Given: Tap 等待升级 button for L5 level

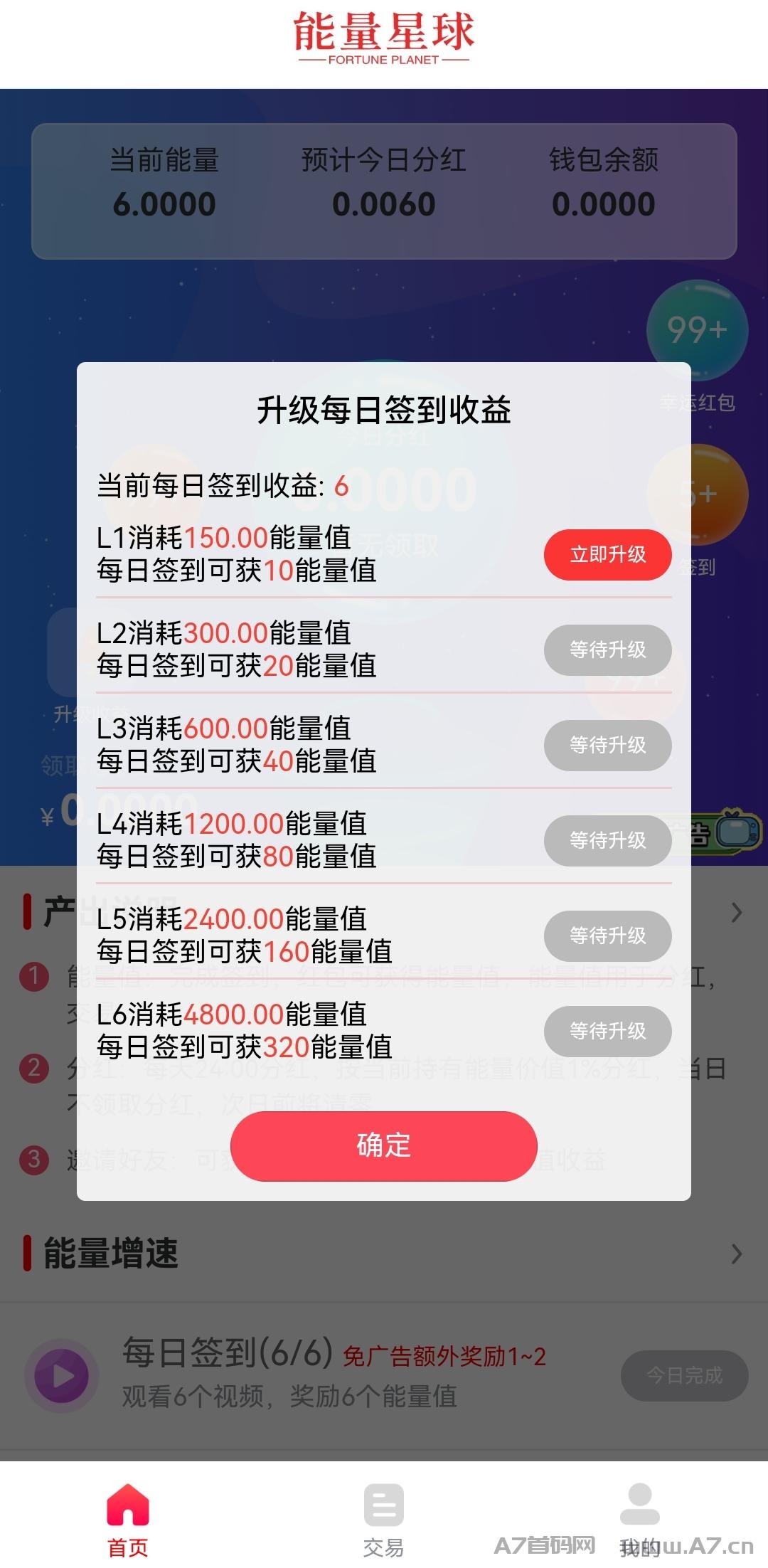Looking at the screenshot, I should click(x=608, y=936).
